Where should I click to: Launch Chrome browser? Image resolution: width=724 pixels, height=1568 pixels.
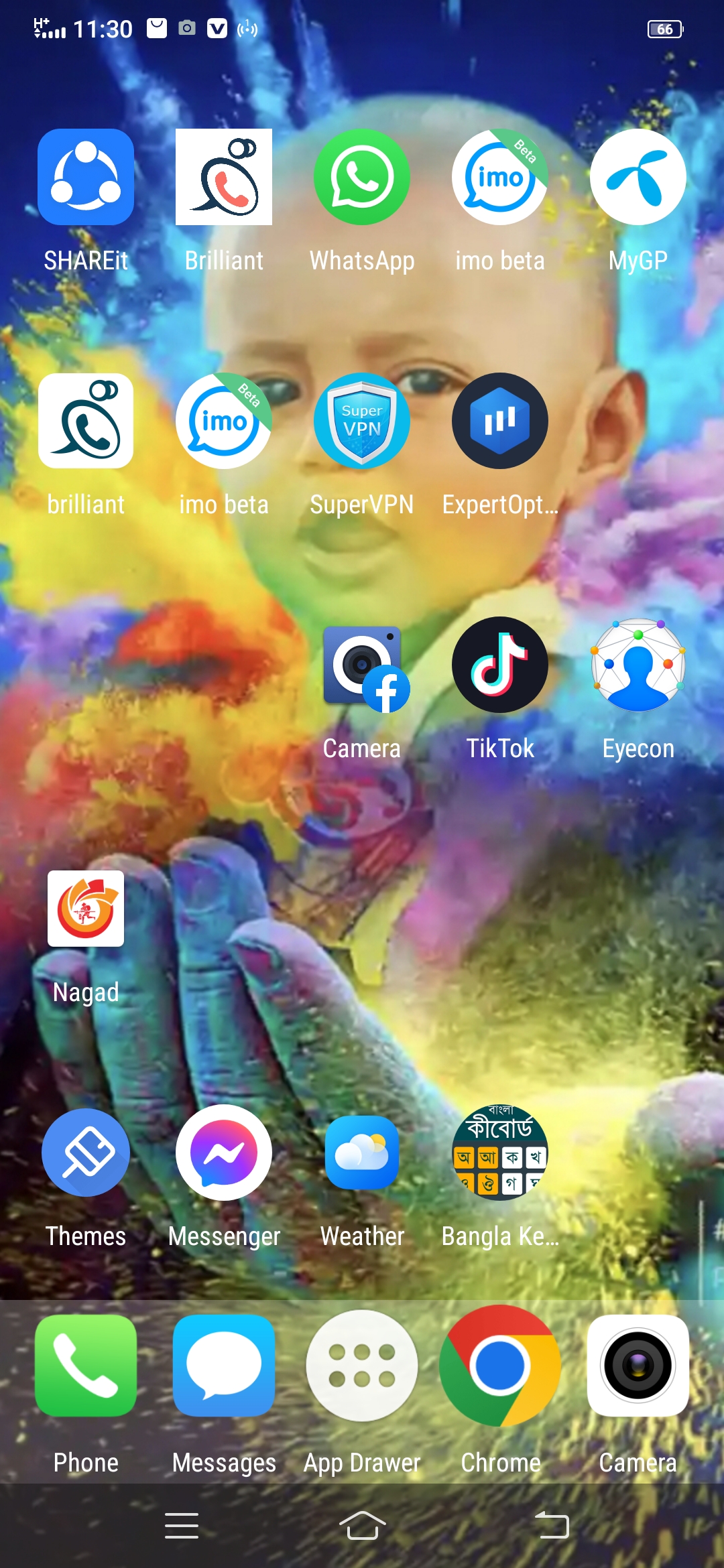500,1365
